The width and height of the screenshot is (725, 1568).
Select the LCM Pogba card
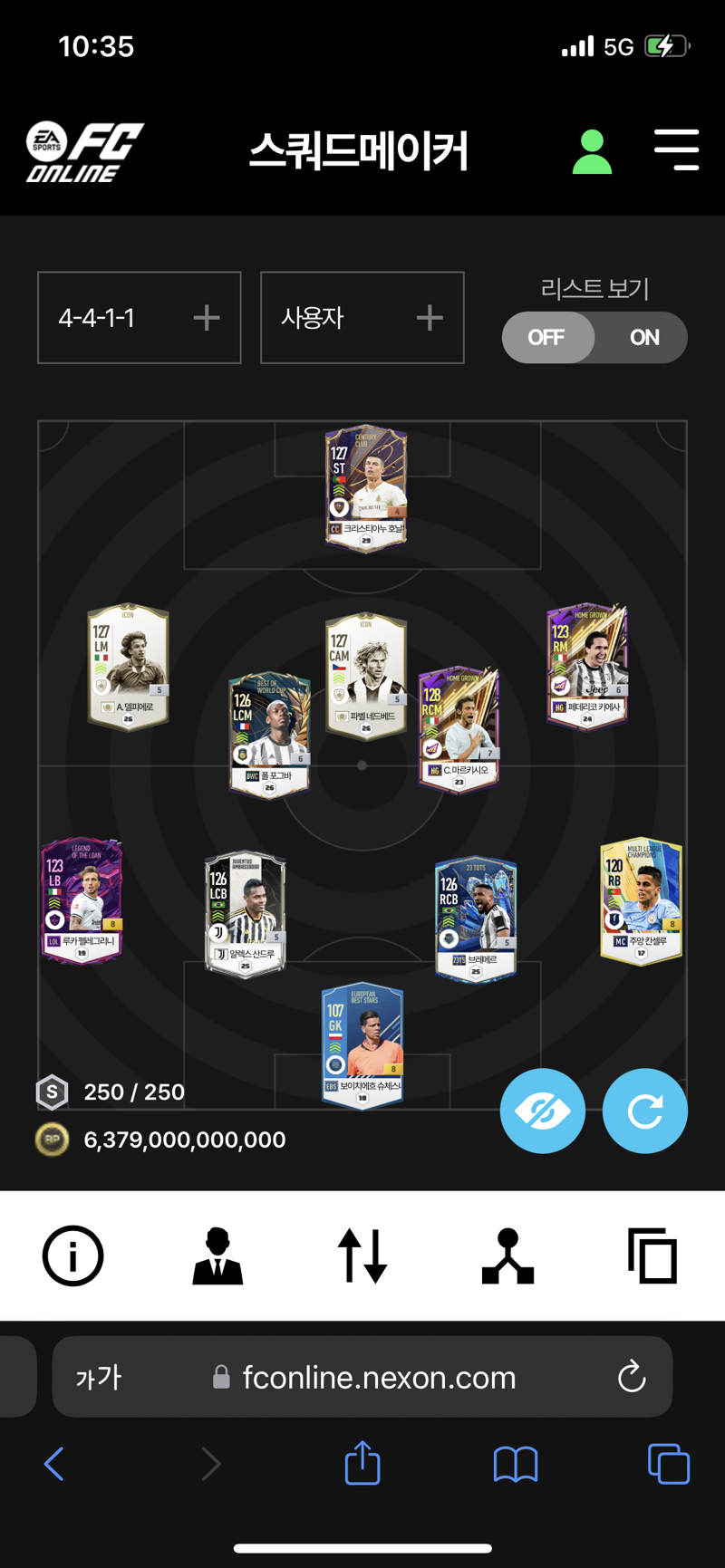pos(269,734)
